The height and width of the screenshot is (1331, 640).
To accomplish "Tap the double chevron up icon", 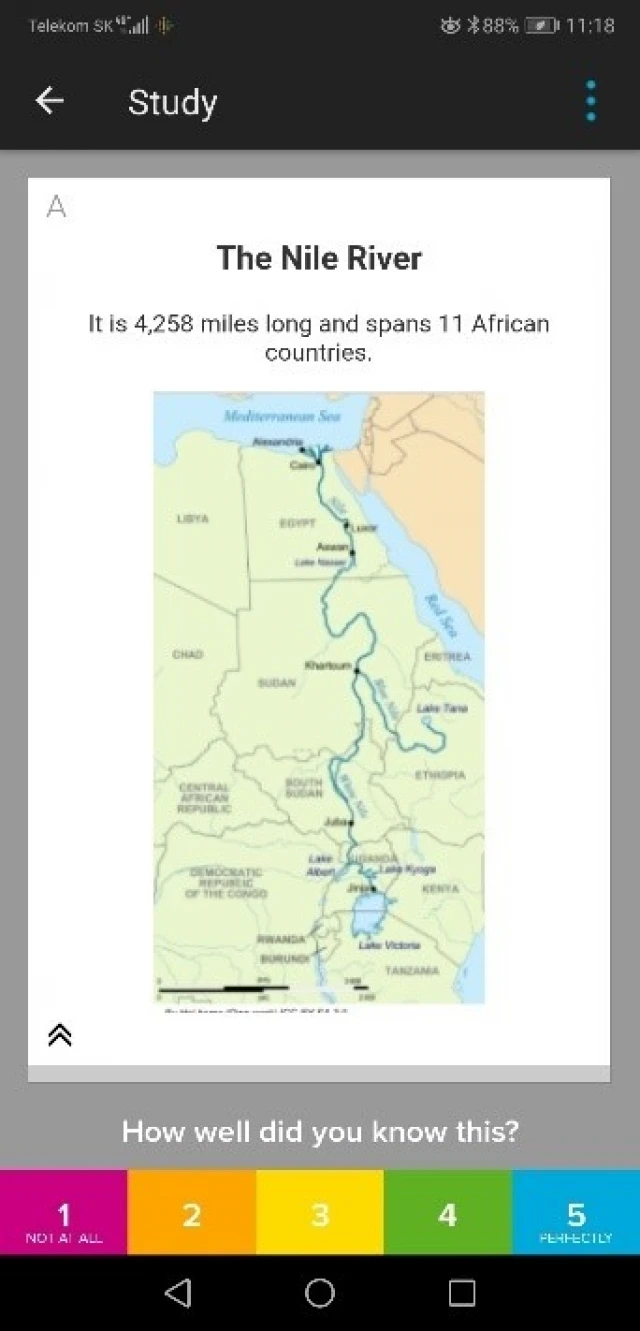I will pos(60,1035).
